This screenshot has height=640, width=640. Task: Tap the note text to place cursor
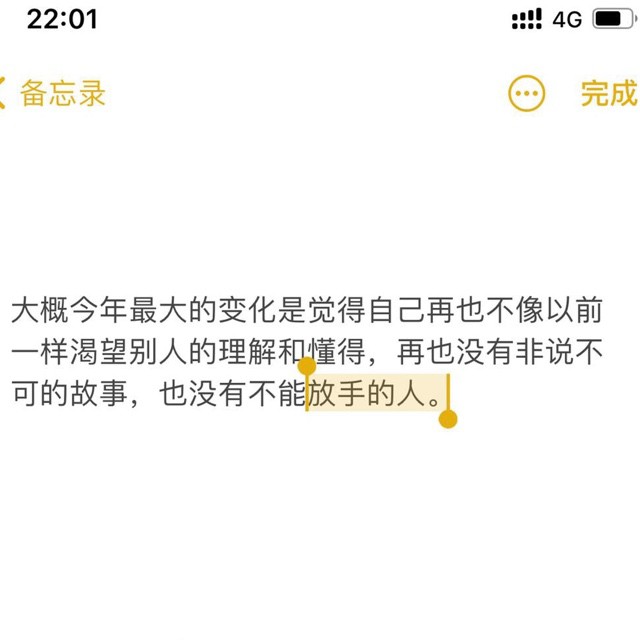[x=200, y=353]
